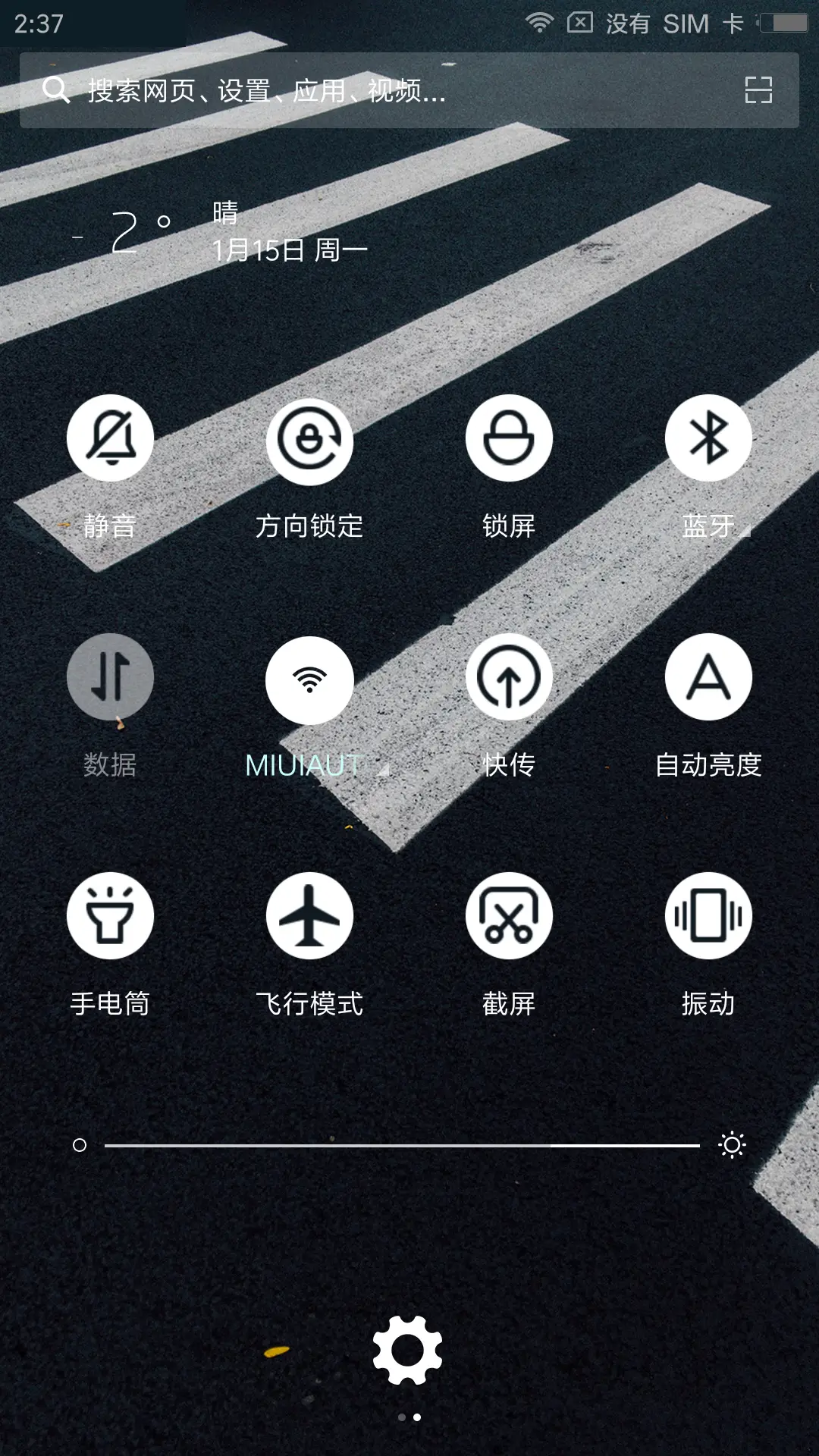Viewport: 819px width, 1456px height.
Task: Enable 数据 mobile data
Action: tap(110, 677)
